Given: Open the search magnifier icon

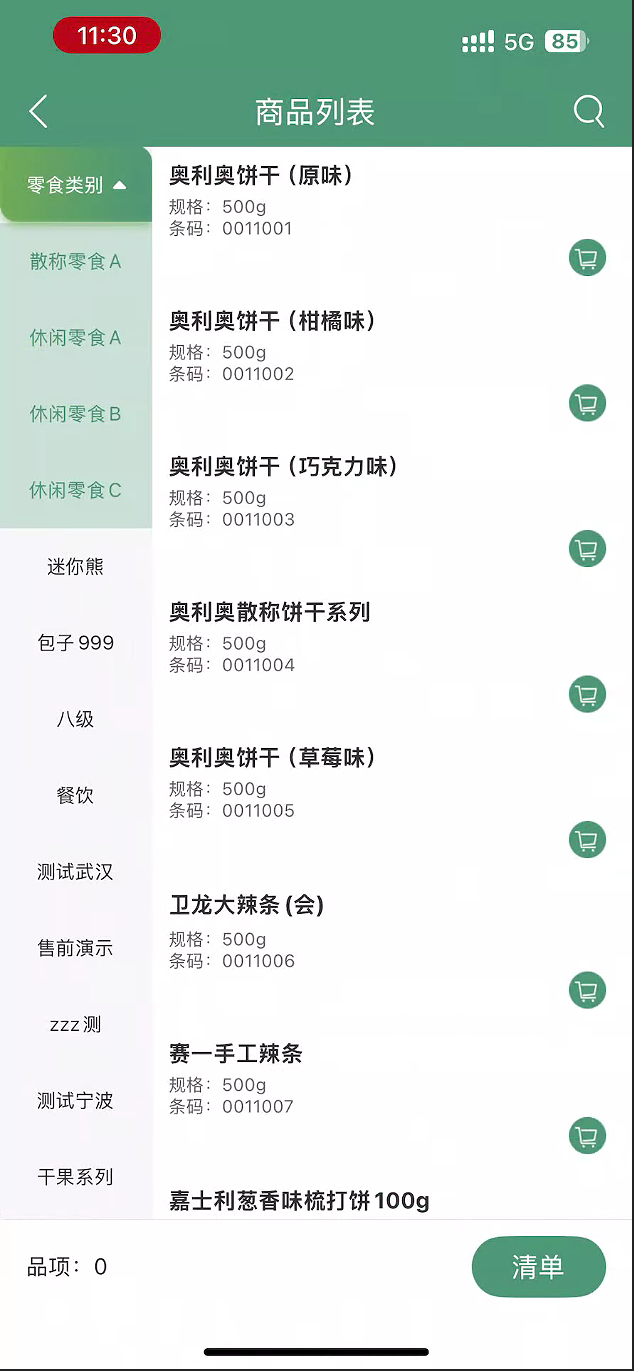Looking at the screenshot, I should [589, 112].
